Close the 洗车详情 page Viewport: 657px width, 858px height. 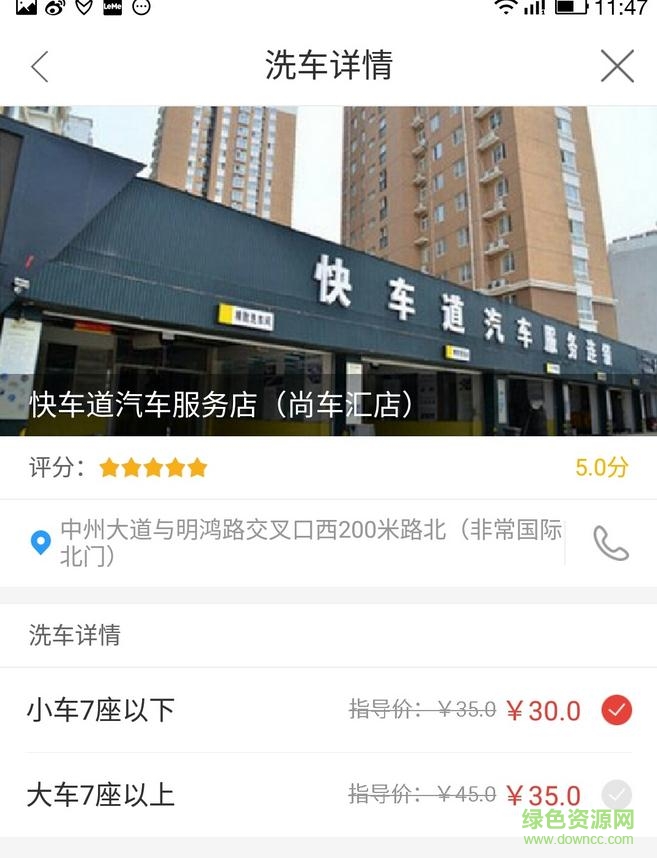click(x=617, y=67)
